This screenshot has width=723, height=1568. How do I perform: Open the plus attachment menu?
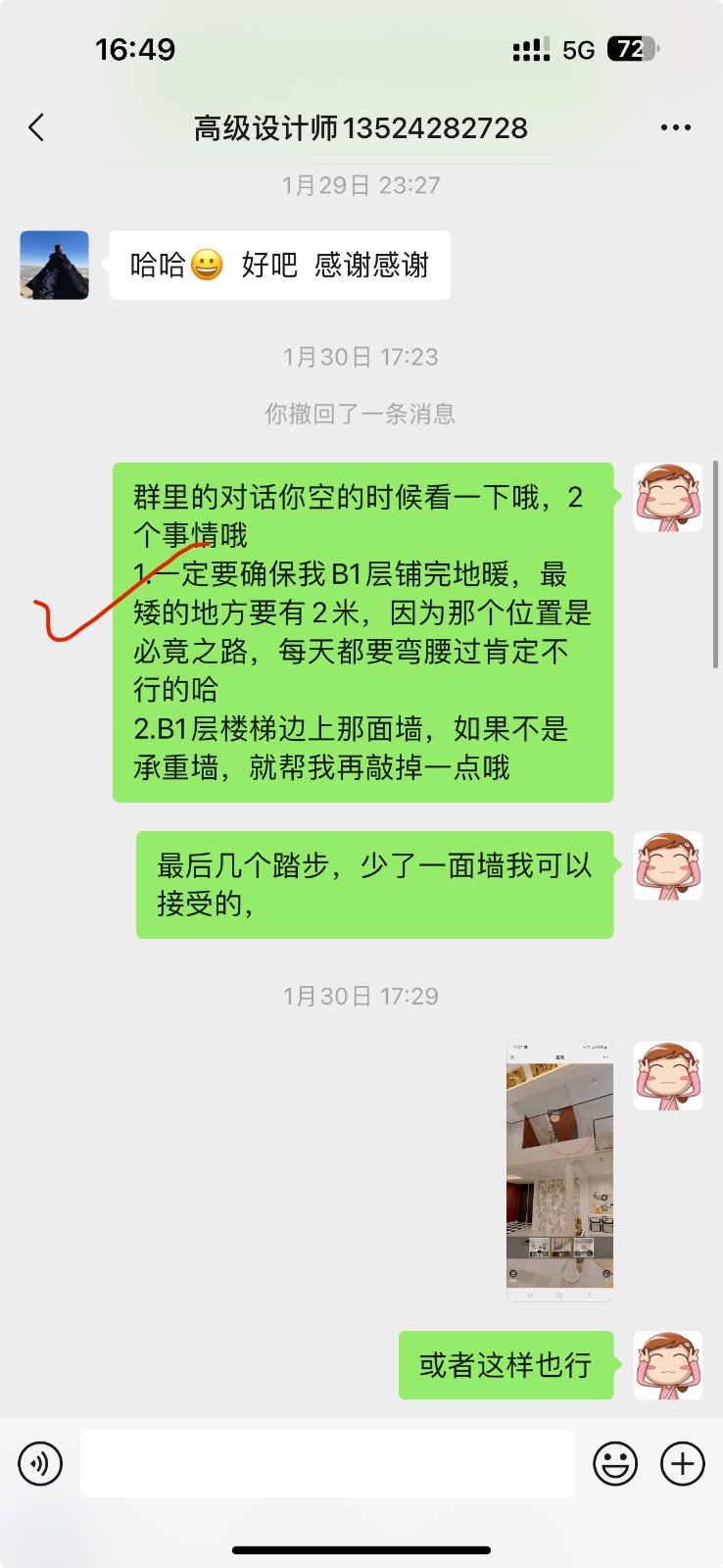point(683,1464)
